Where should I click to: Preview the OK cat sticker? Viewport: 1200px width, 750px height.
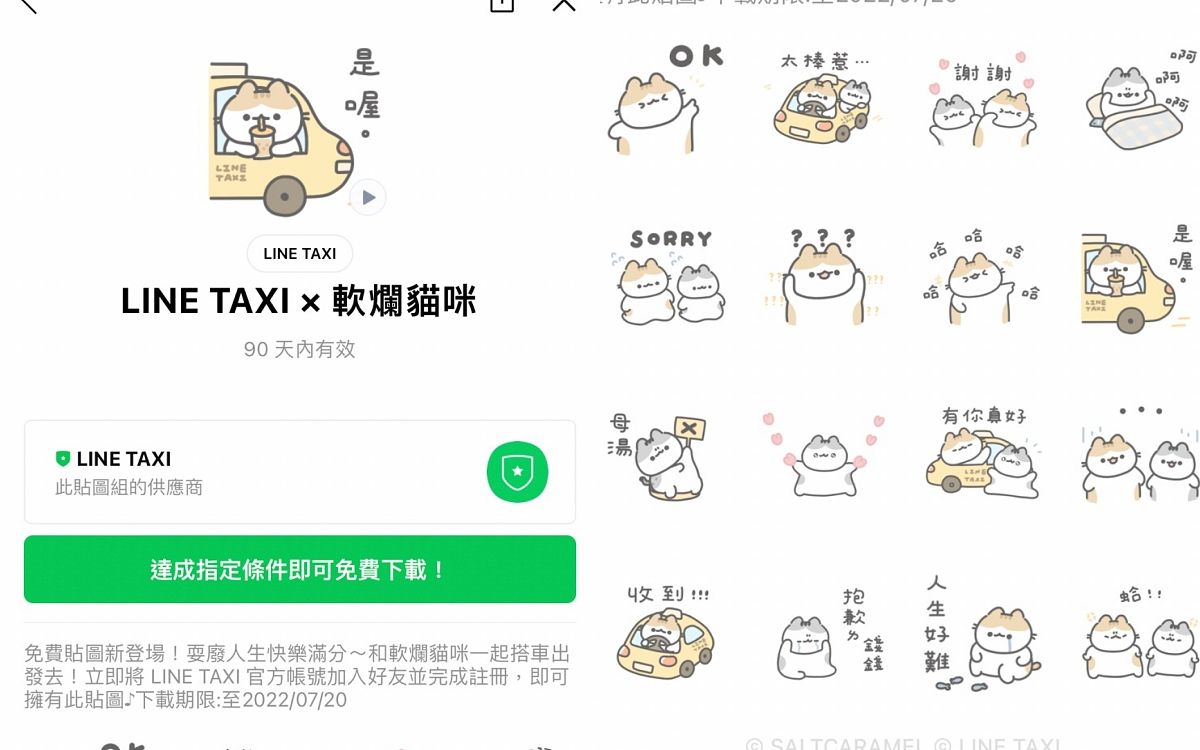click(660, 100)
